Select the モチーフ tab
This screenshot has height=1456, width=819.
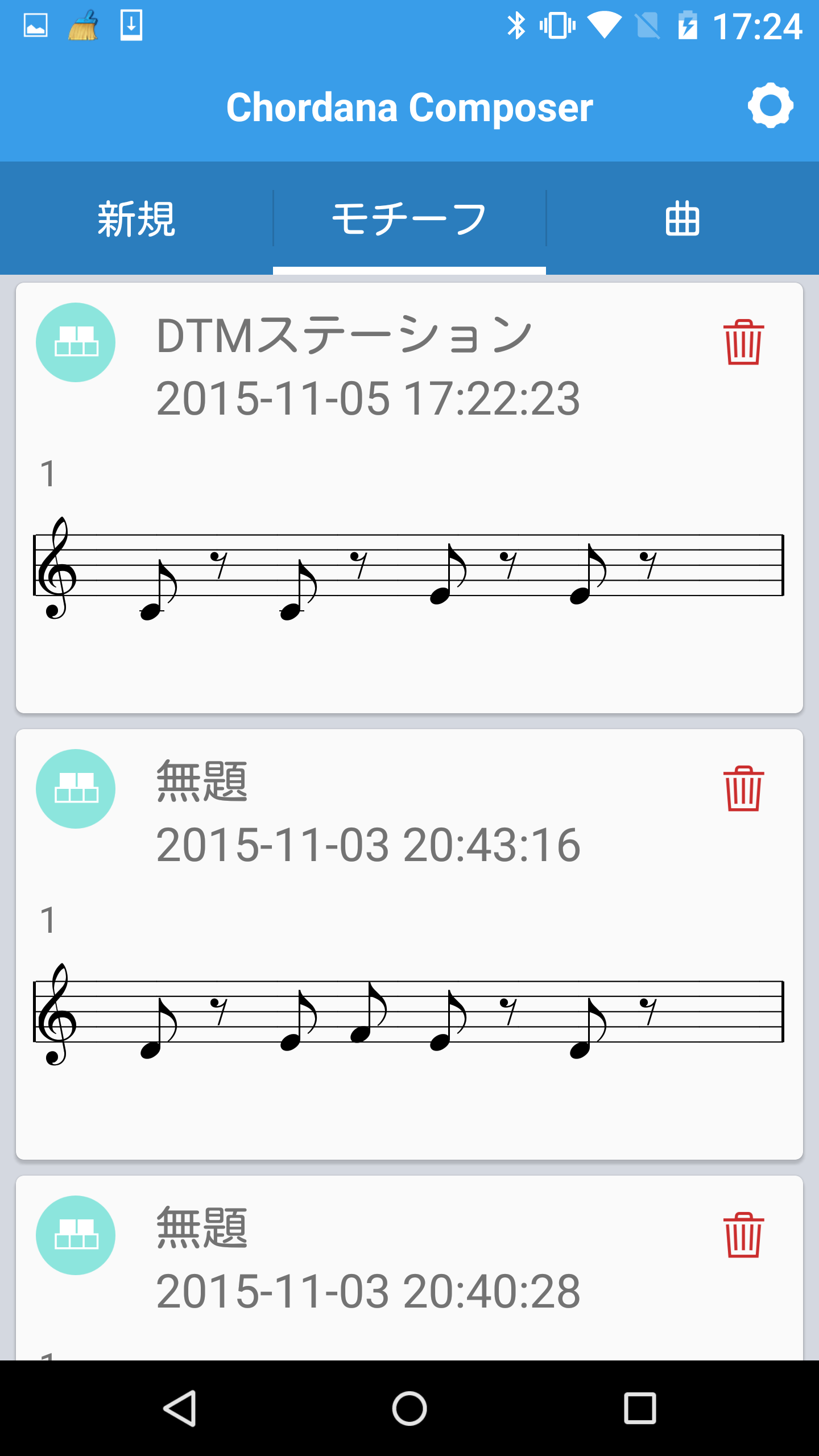[409, 219]
